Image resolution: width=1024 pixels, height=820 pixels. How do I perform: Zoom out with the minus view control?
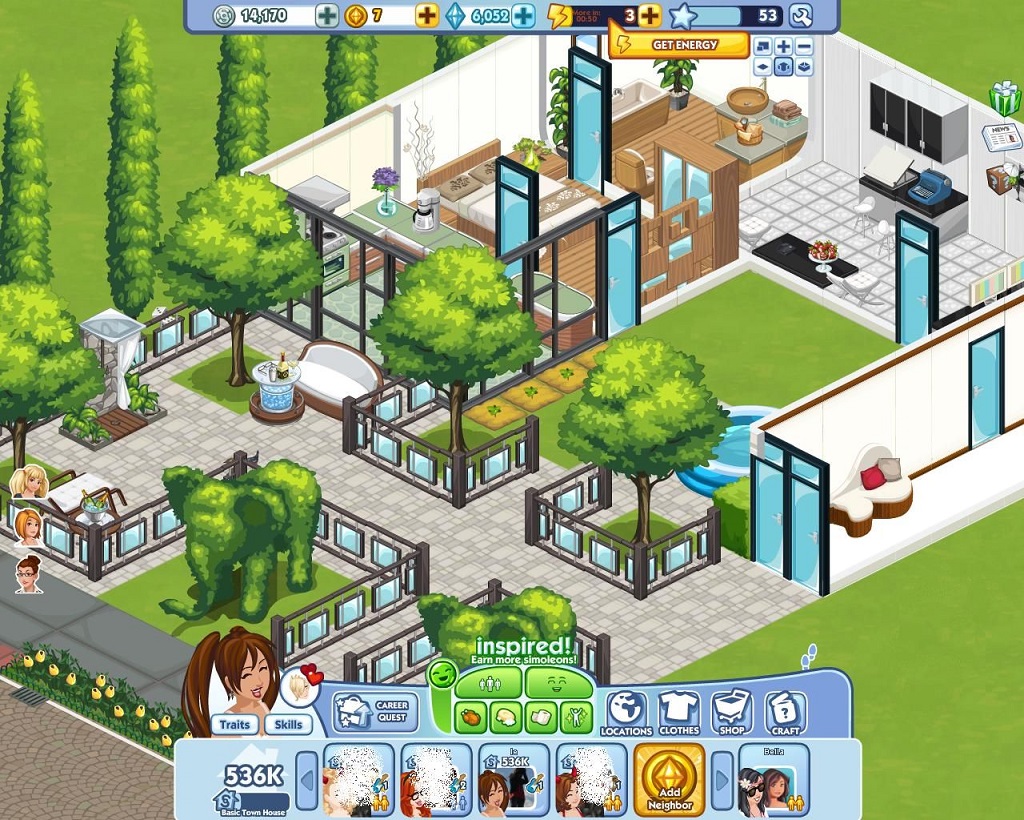click(804, 46)
